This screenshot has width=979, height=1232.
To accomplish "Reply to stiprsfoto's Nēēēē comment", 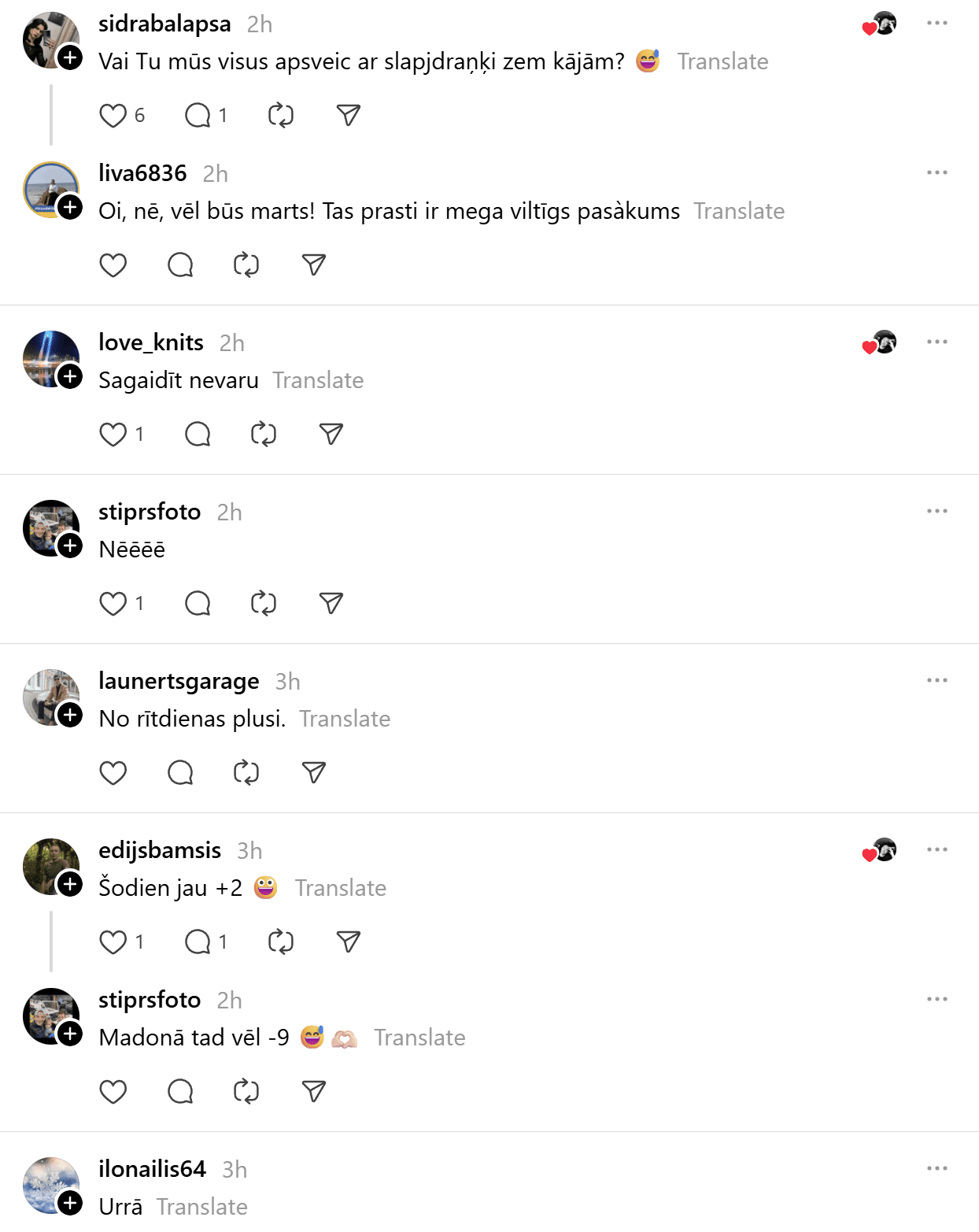I will coord(198,604).
